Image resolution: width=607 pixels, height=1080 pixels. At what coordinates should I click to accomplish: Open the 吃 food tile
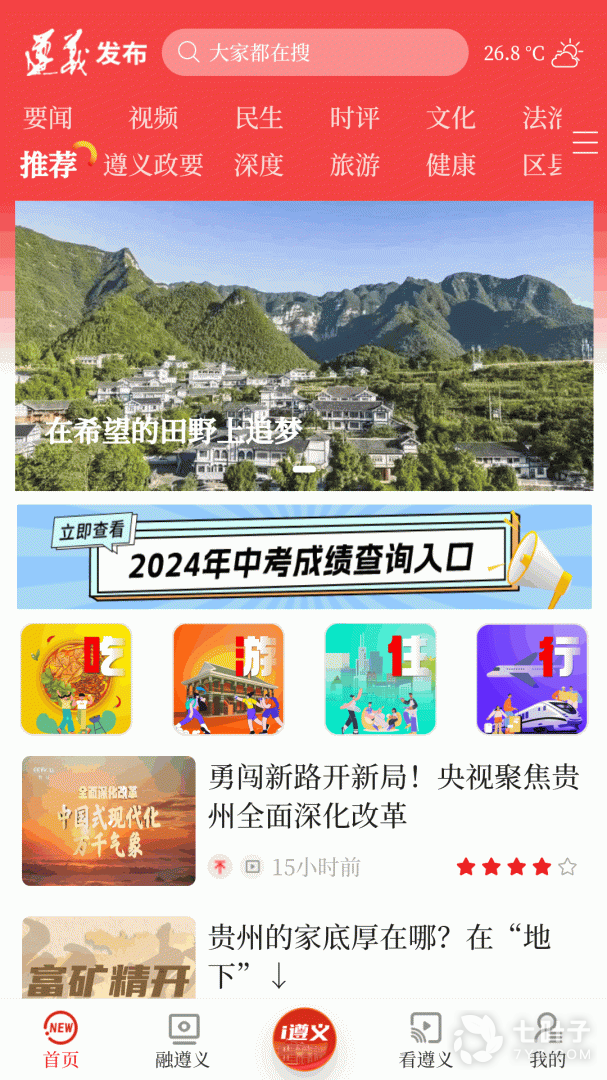click(x=76, y=679)
